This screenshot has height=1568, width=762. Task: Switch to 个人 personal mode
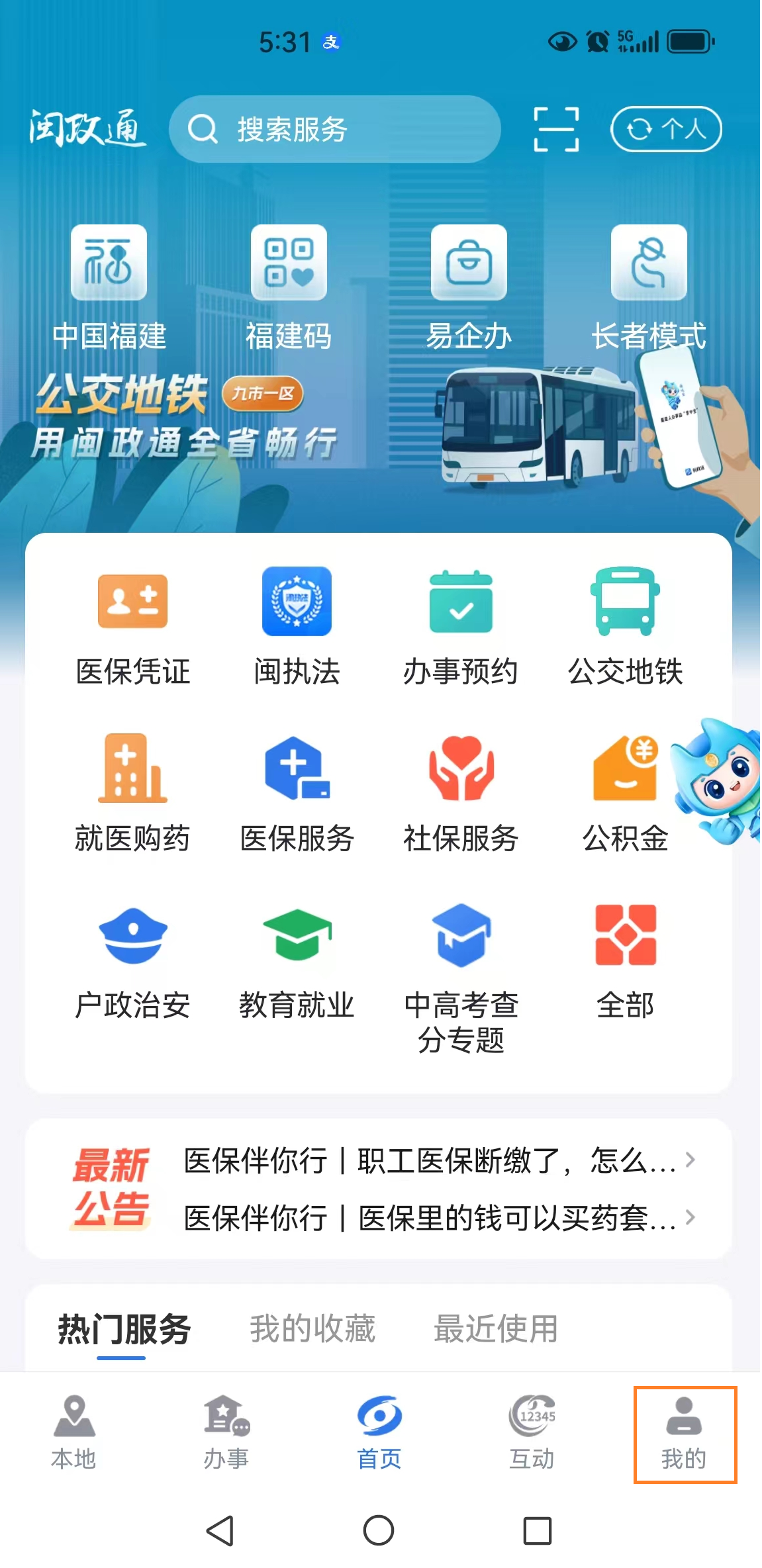pos(665,130)
